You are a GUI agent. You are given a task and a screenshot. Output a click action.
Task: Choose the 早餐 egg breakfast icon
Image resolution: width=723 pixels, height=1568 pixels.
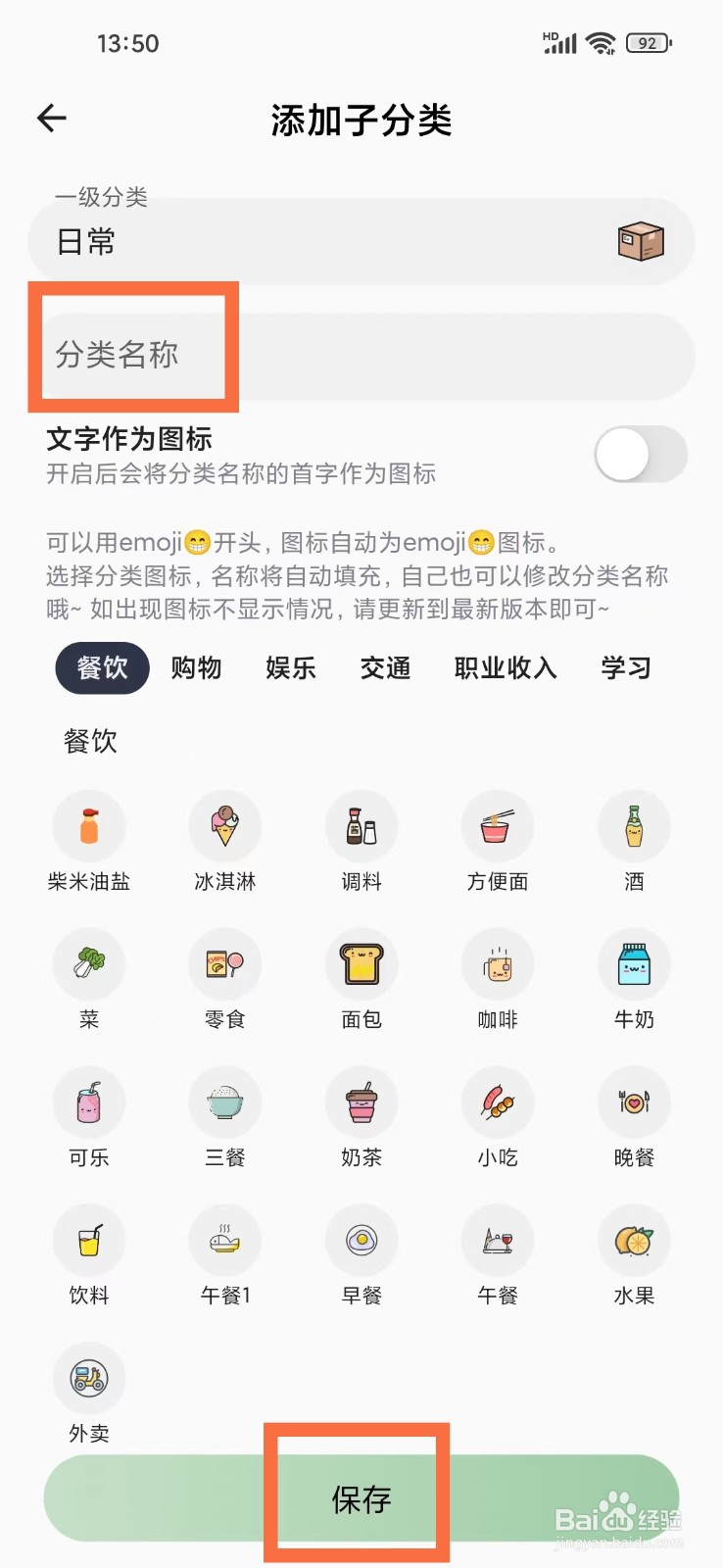(x=361, y=1241)
